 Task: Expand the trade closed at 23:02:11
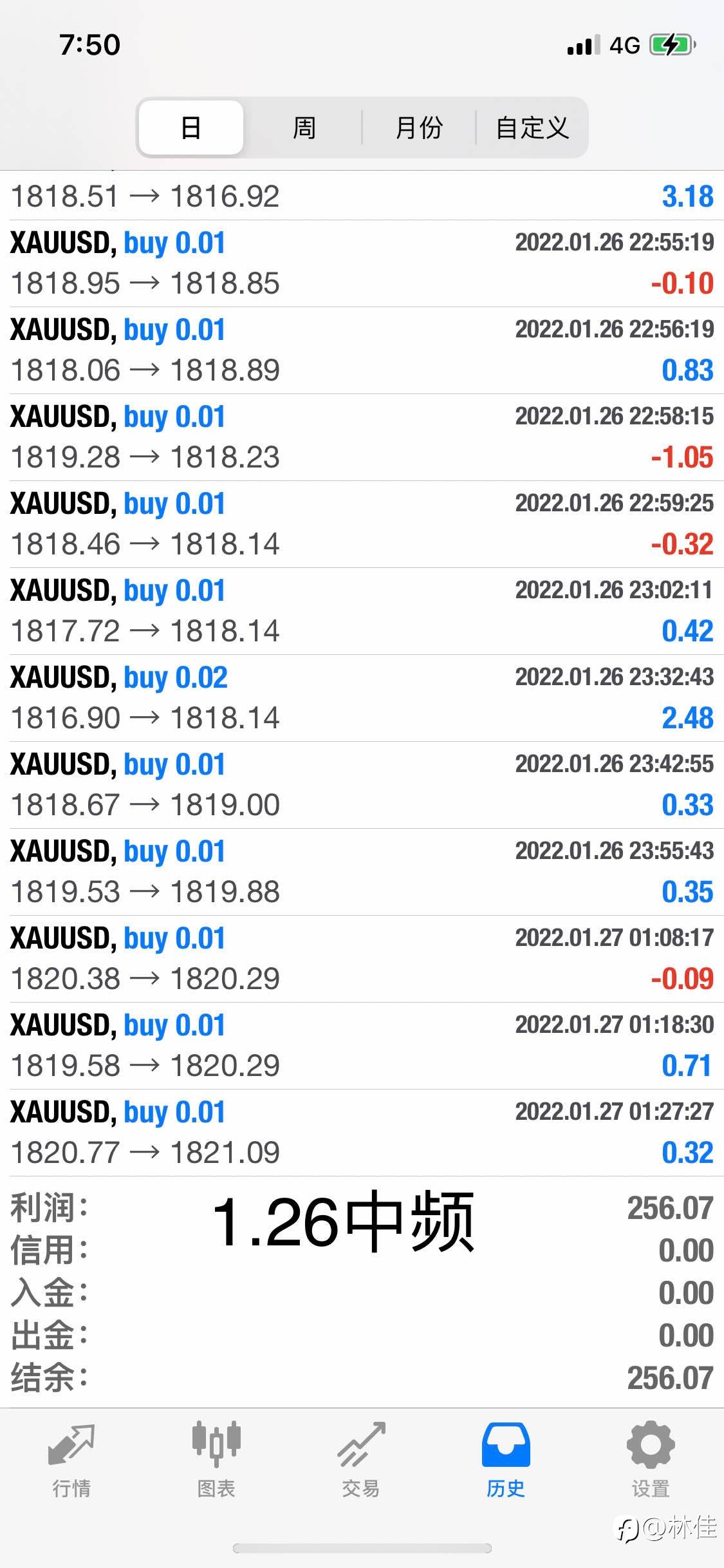click(362, 611)
